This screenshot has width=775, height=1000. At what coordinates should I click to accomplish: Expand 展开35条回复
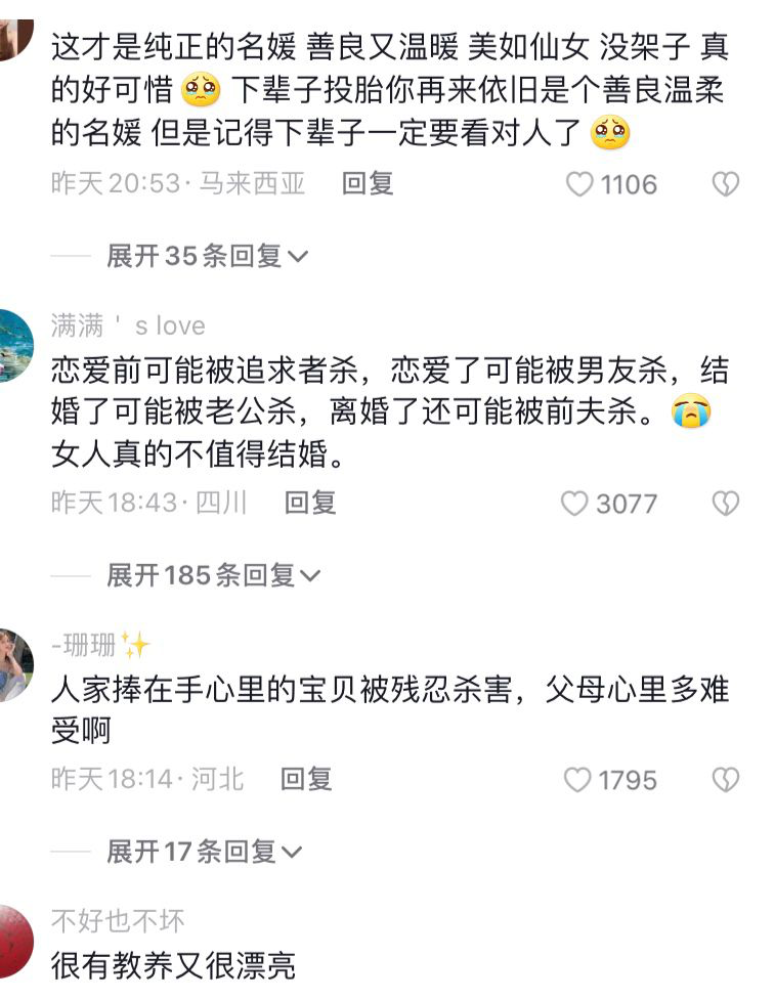tap(208, 257)
